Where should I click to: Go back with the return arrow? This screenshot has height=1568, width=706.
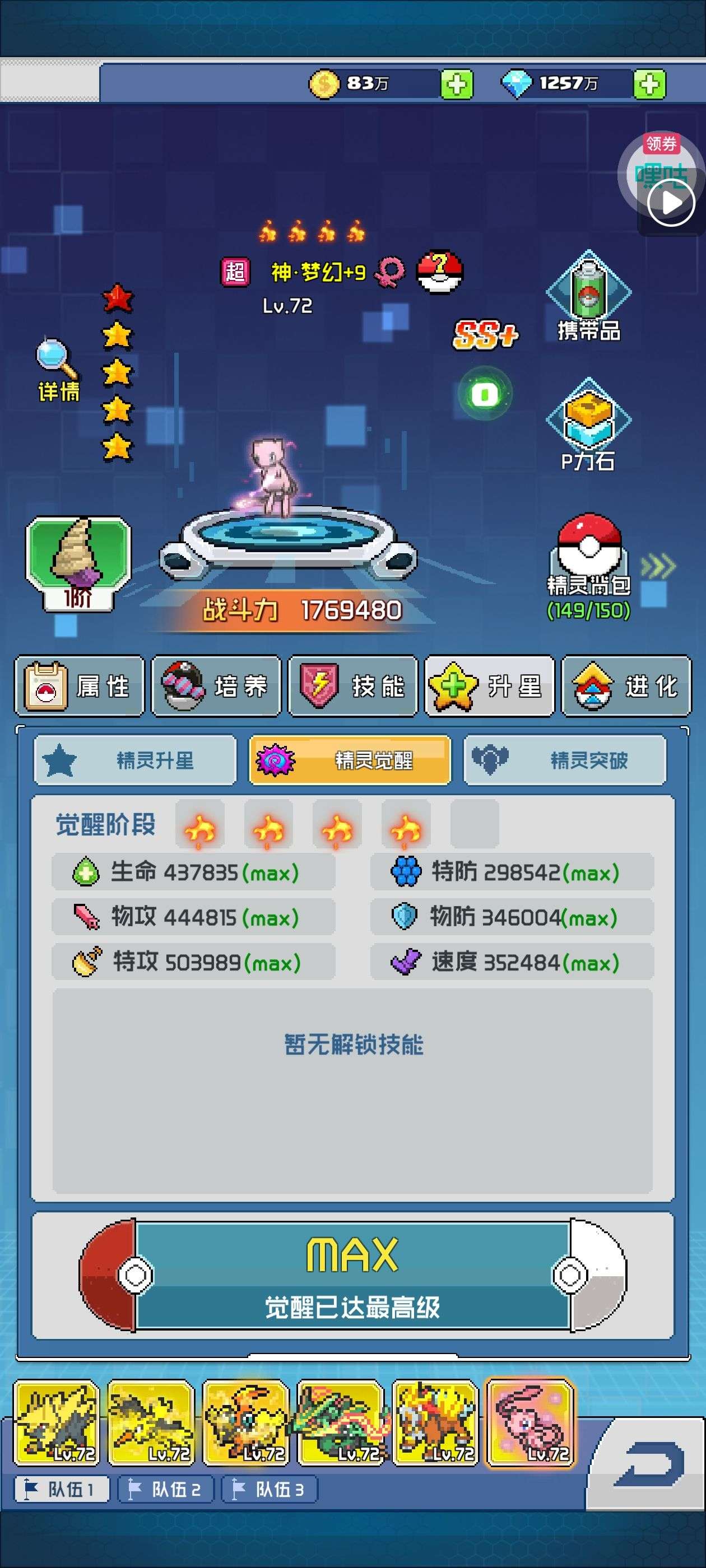click(x=651, y=1464)
